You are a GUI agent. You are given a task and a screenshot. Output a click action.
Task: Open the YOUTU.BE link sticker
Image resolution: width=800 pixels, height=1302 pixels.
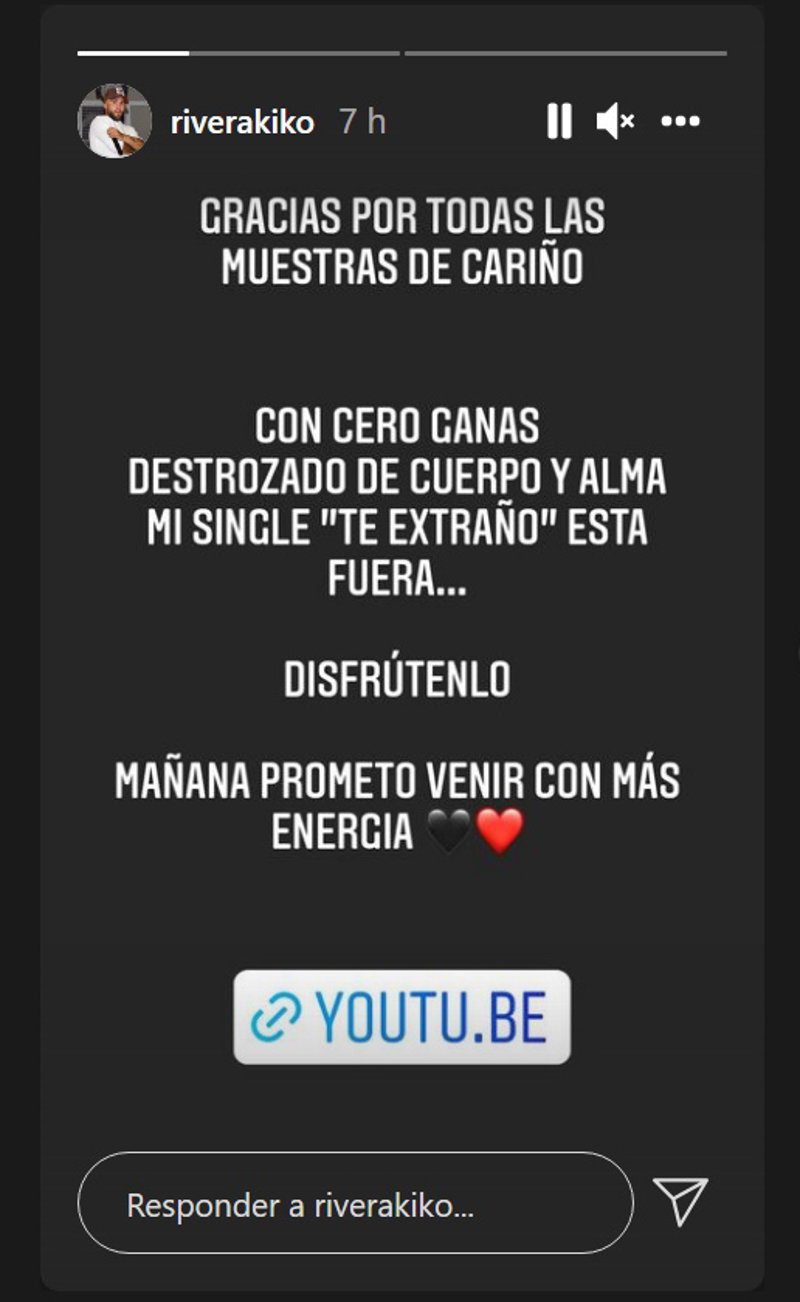[402, 1016]
